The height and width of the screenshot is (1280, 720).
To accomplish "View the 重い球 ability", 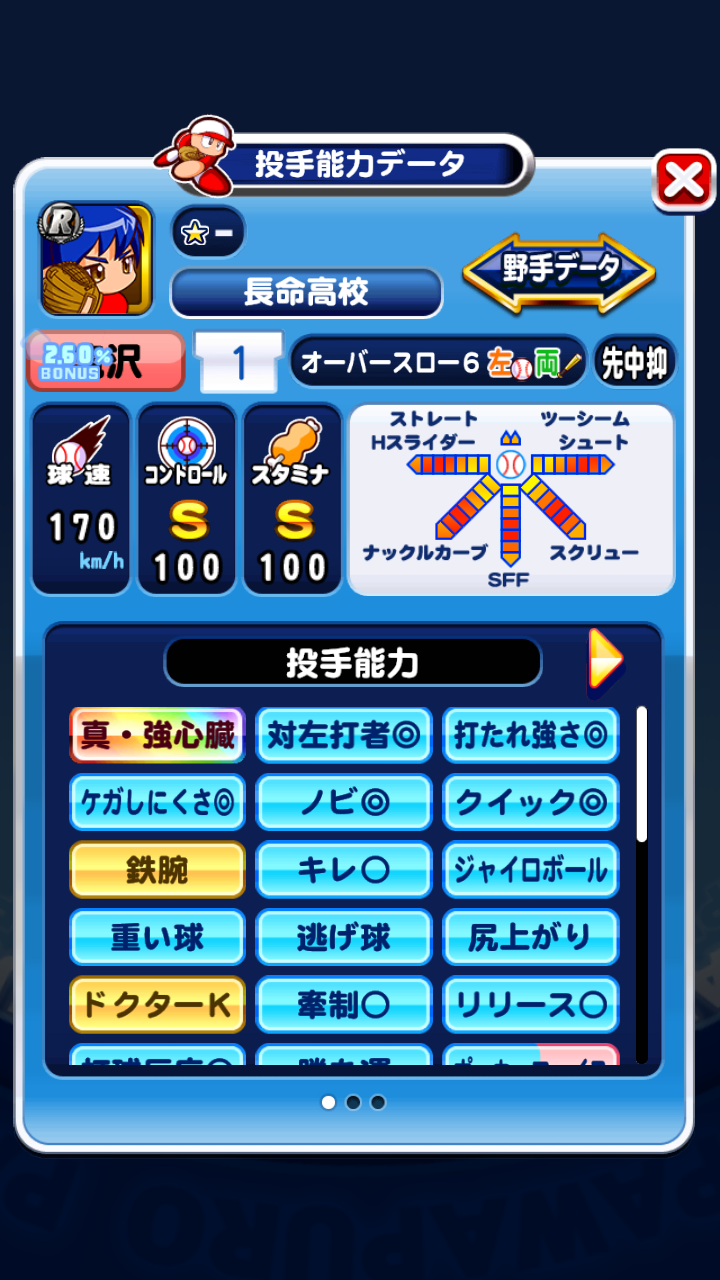I will tap(157, 938).
